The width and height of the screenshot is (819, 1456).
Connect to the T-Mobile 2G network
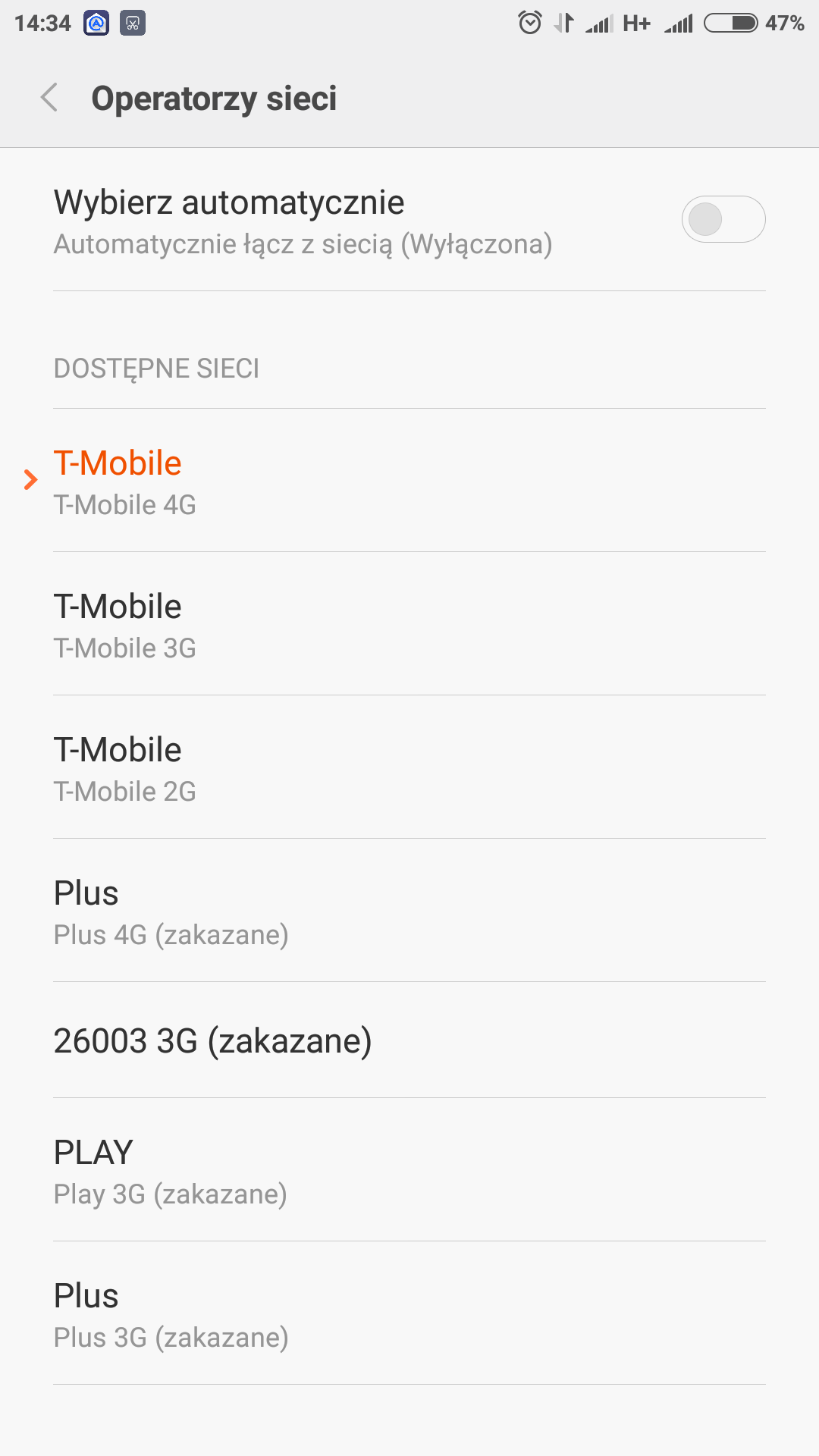[x=409, y=768]
